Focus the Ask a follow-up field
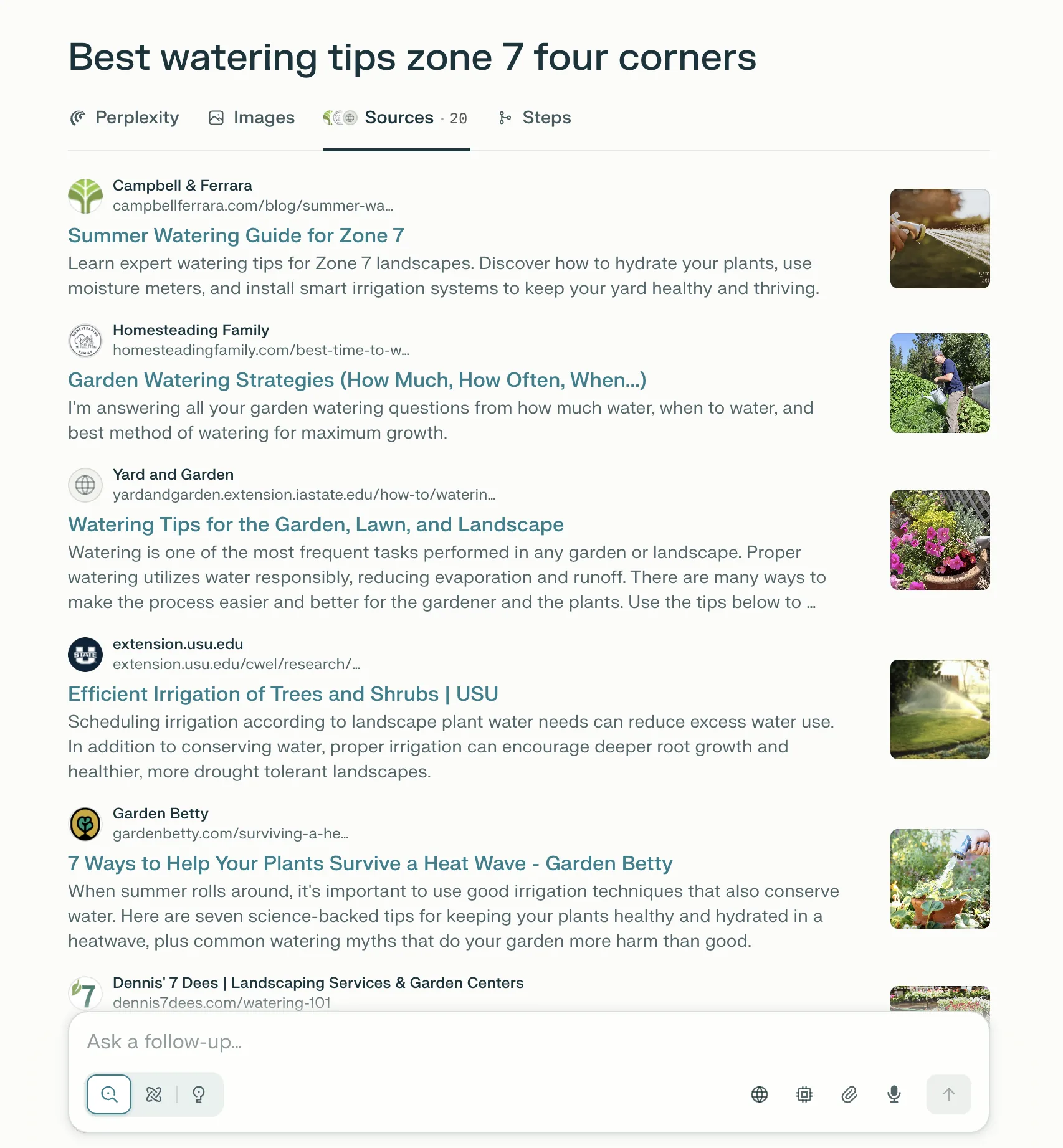Screen dimensions: 1063x1148 [528, 1041]
